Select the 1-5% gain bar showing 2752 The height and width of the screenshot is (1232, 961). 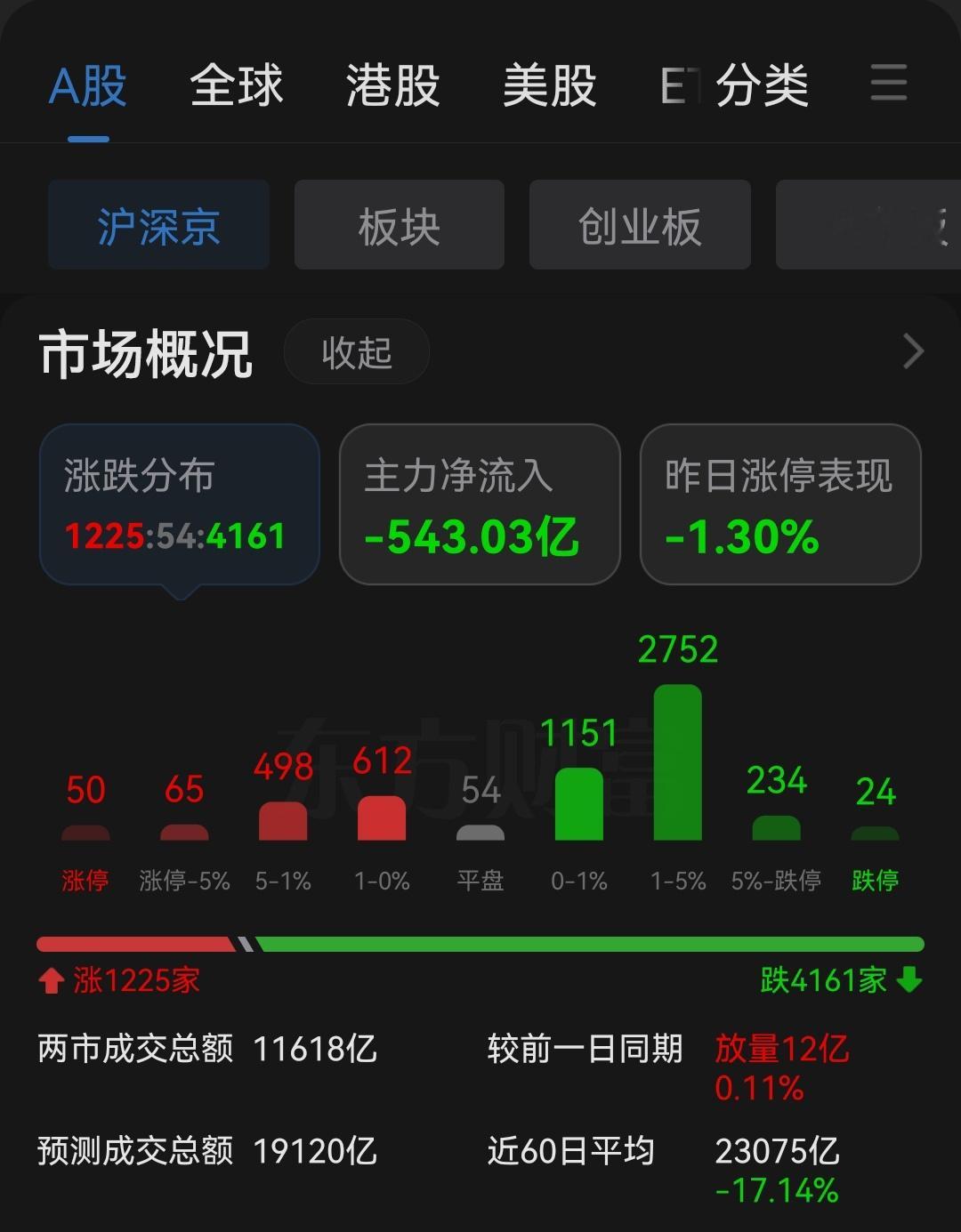pyautogui.click(x=678, y=761)
